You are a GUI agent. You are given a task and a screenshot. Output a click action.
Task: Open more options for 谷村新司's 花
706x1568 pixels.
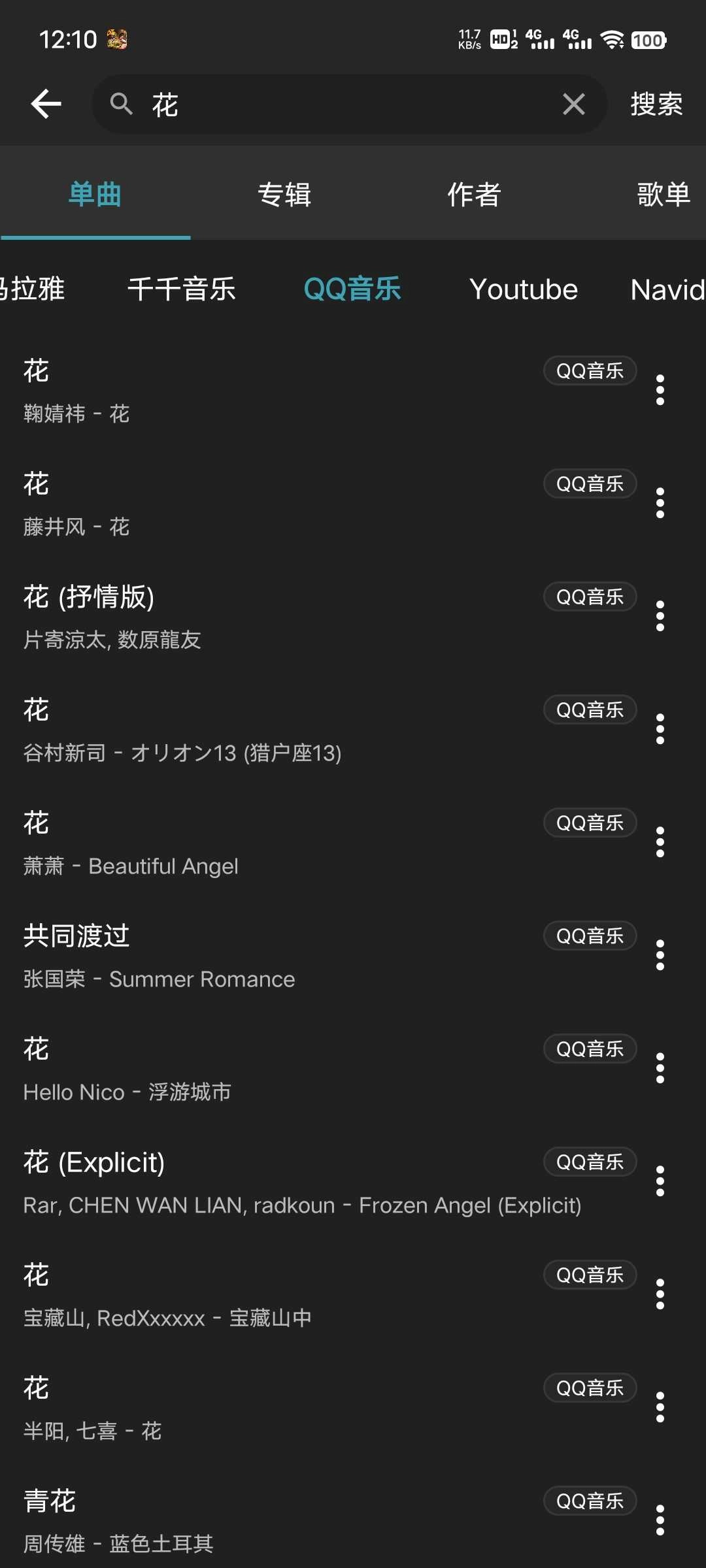(660, 729)
